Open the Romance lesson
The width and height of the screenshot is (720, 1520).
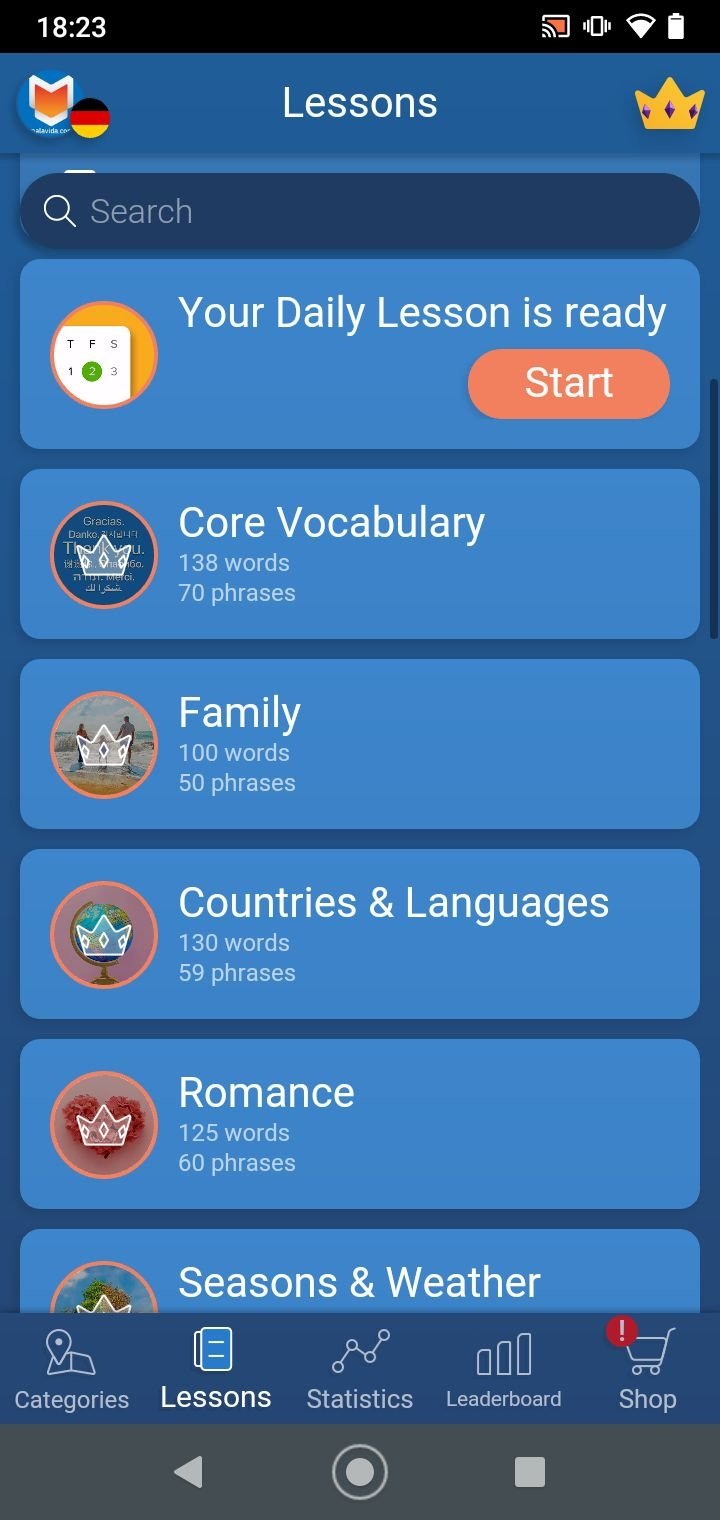coord(360,1123)
